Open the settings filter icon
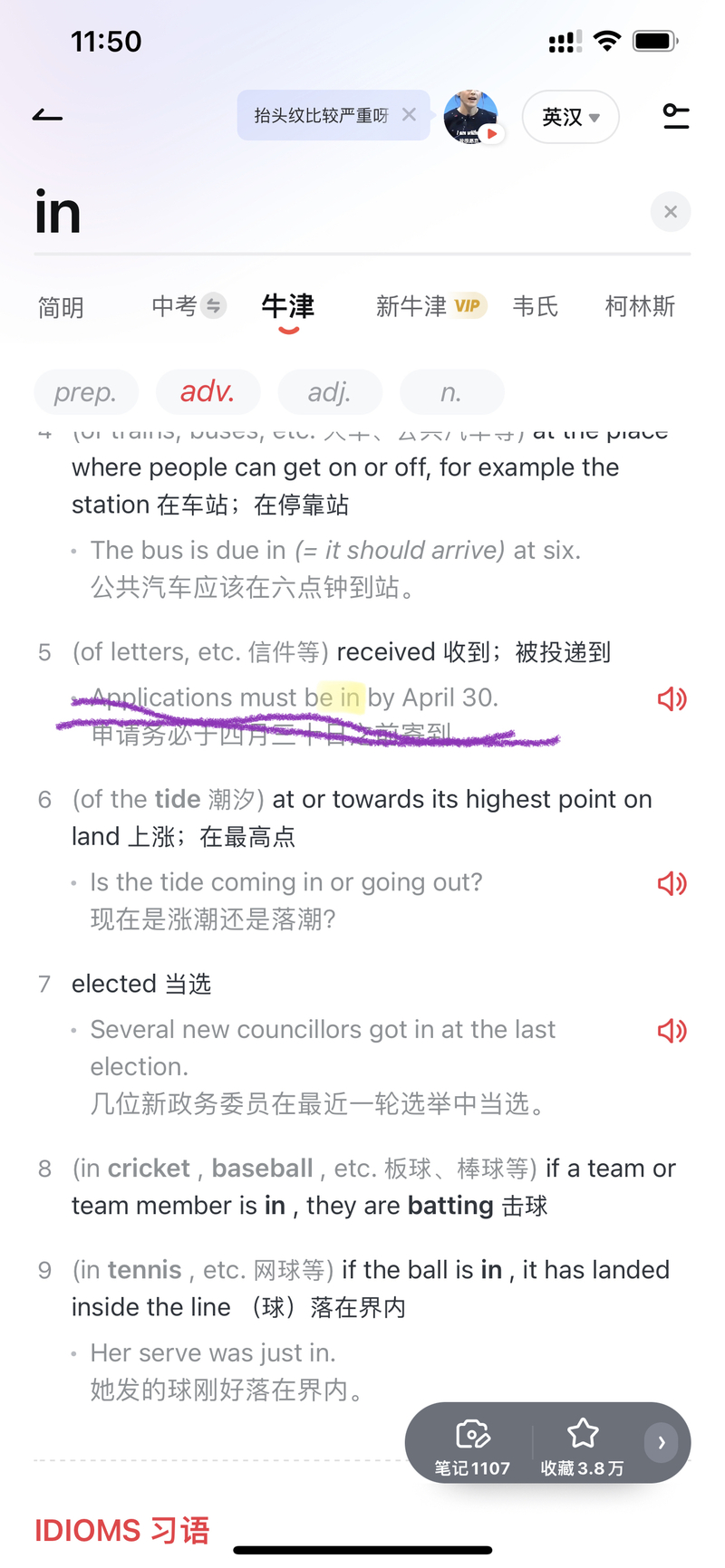This screenshot has width=725, height=1568. [675, 116]
